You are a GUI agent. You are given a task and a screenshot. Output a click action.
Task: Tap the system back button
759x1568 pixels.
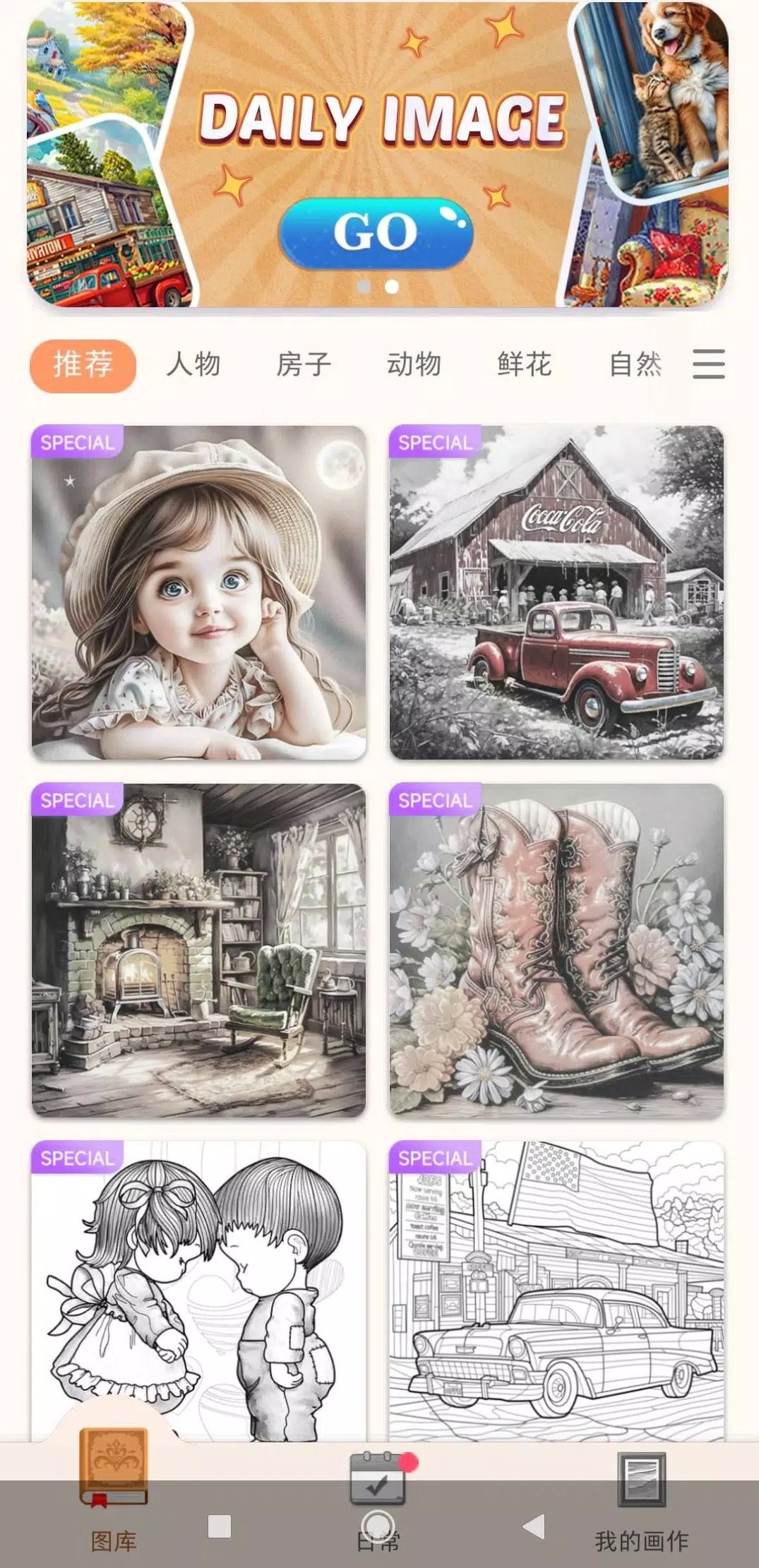[x=534, y=1526]
